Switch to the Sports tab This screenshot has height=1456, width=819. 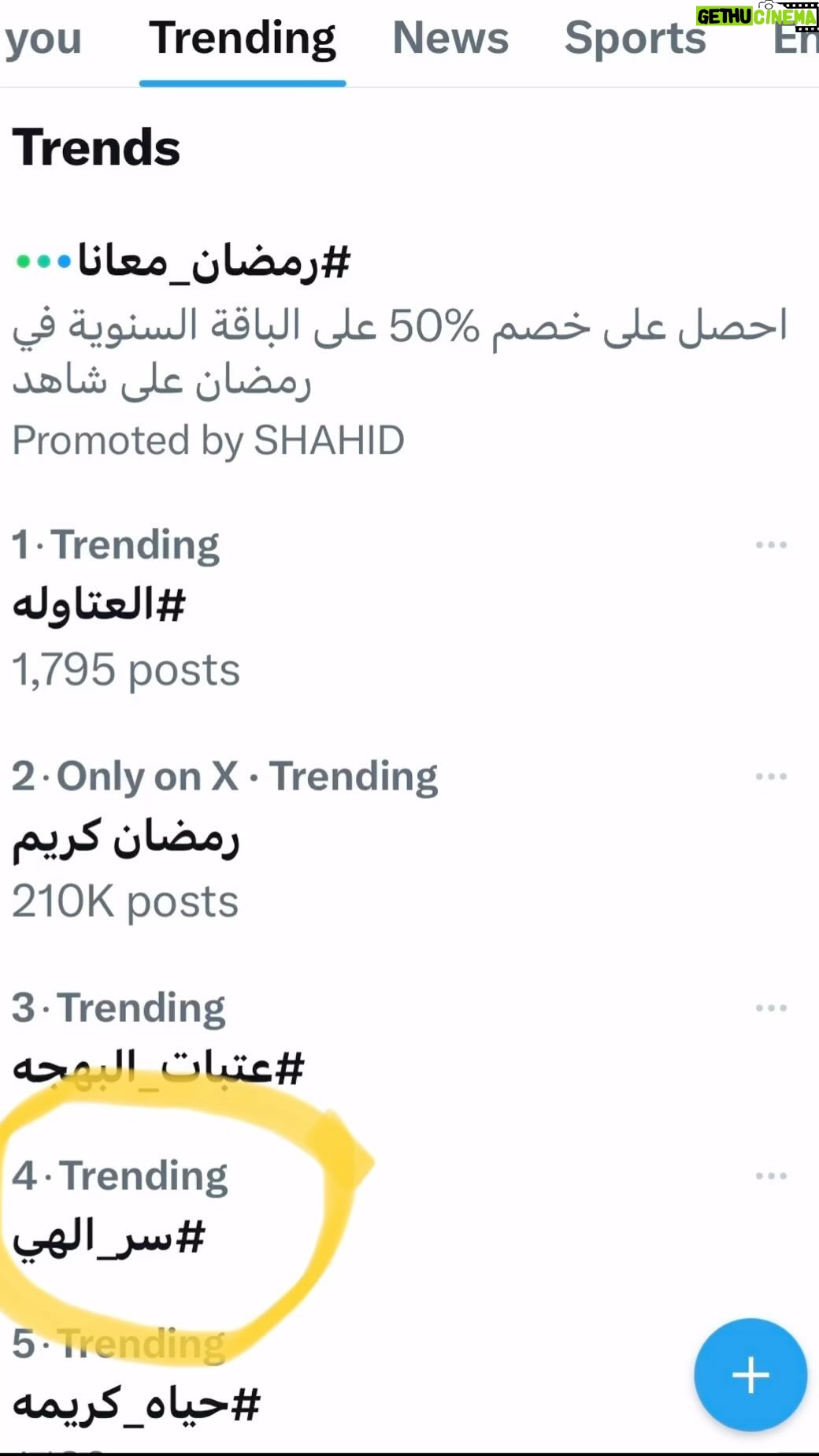click(x=635, y=39)
